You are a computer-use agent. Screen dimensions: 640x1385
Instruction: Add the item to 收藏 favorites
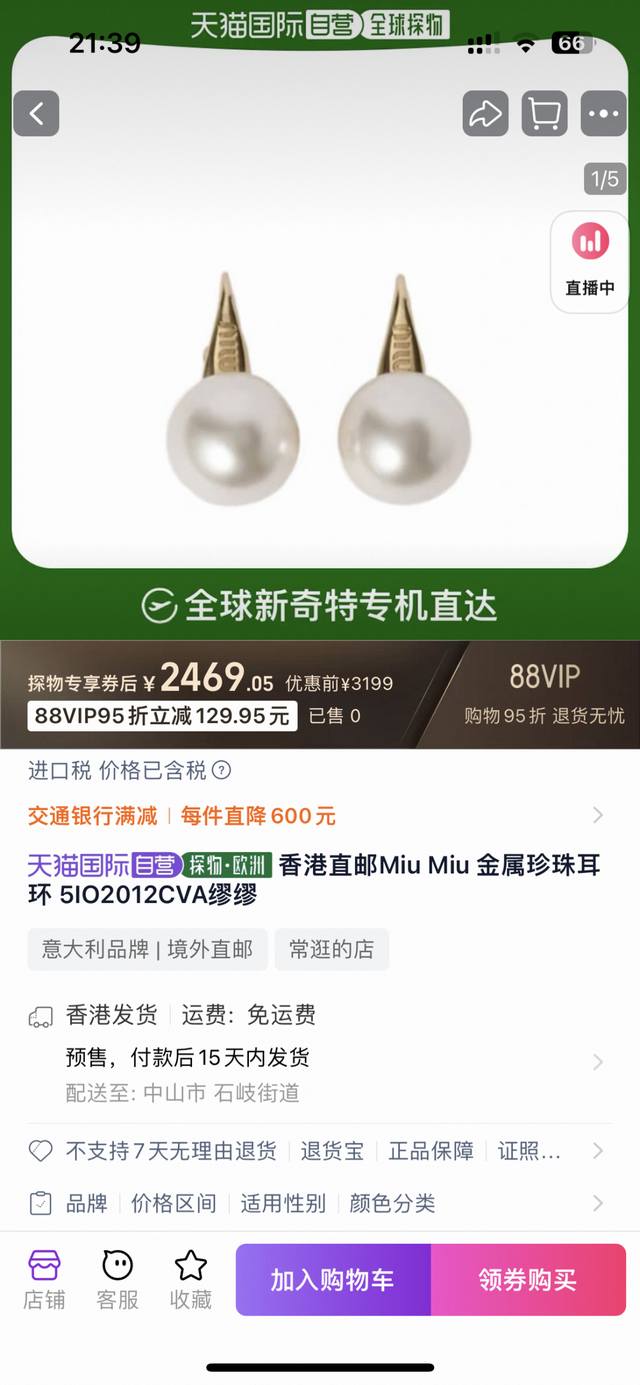(x=190, y=1279)
